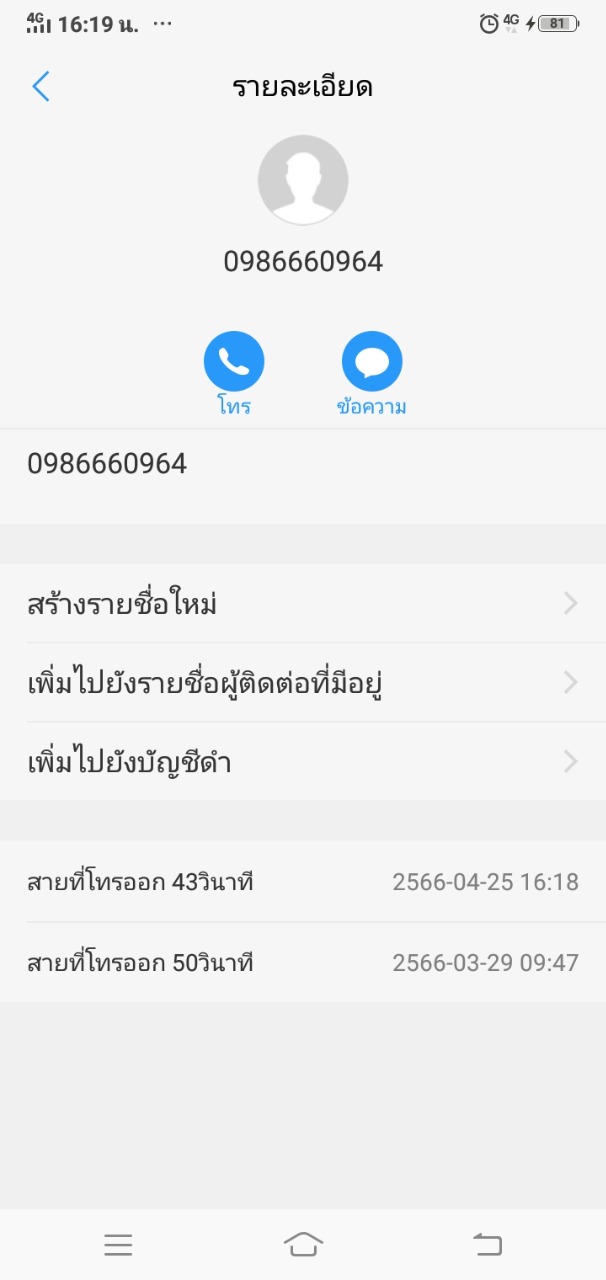The height and width of the screenshot is (1280, 606).
Task: Open สร้างรายชื่อใหม่ to create a contact
Action: 302,604
